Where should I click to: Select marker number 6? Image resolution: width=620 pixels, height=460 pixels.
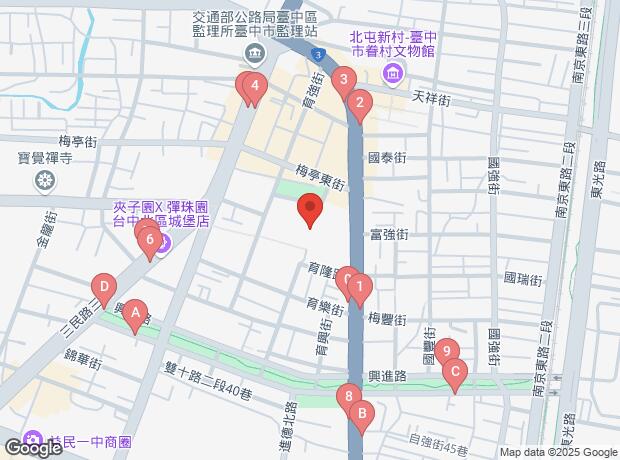149,240
